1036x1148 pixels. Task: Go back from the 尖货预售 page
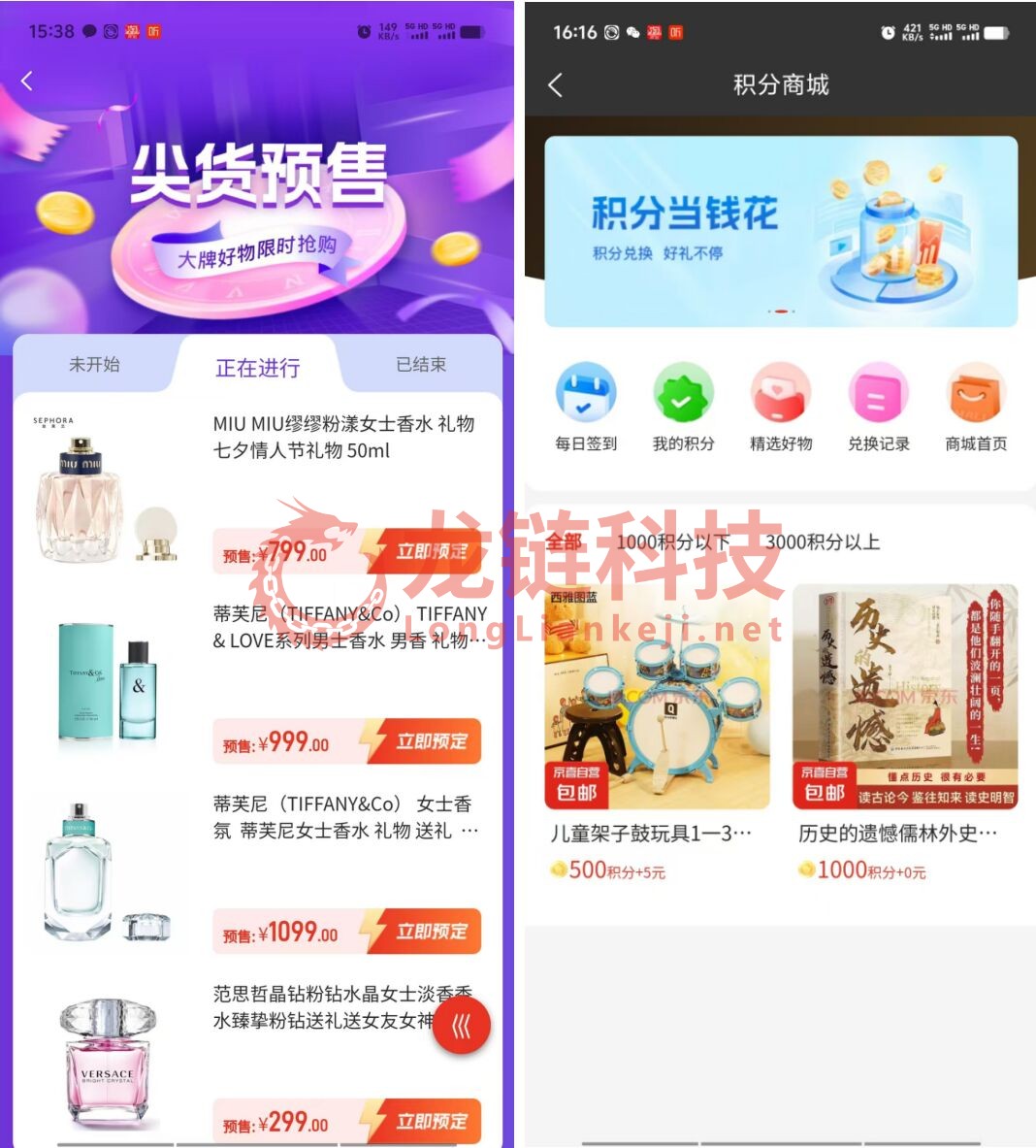pos(27,82)
